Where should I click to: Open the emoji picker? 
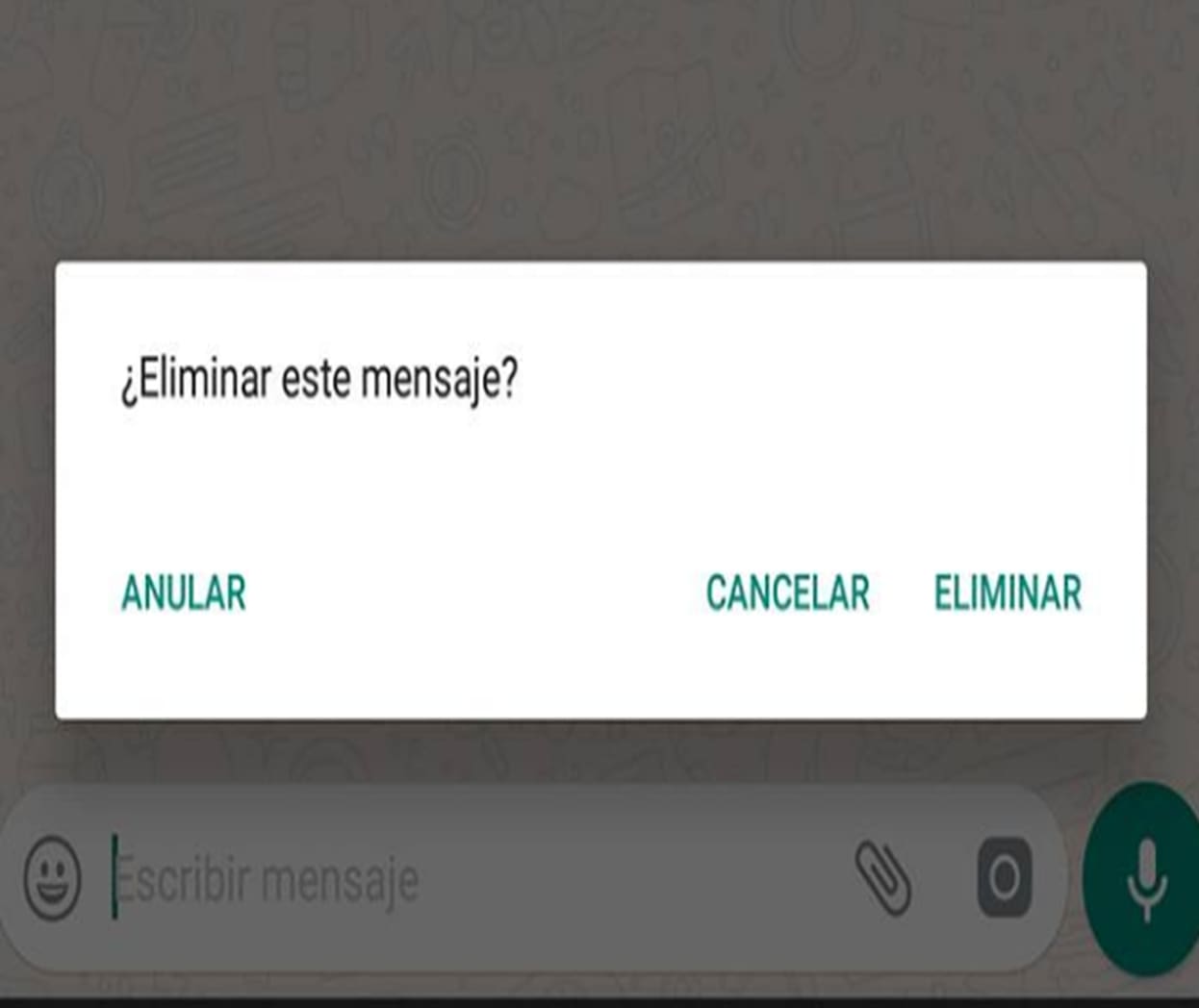(x=52, y=877)
